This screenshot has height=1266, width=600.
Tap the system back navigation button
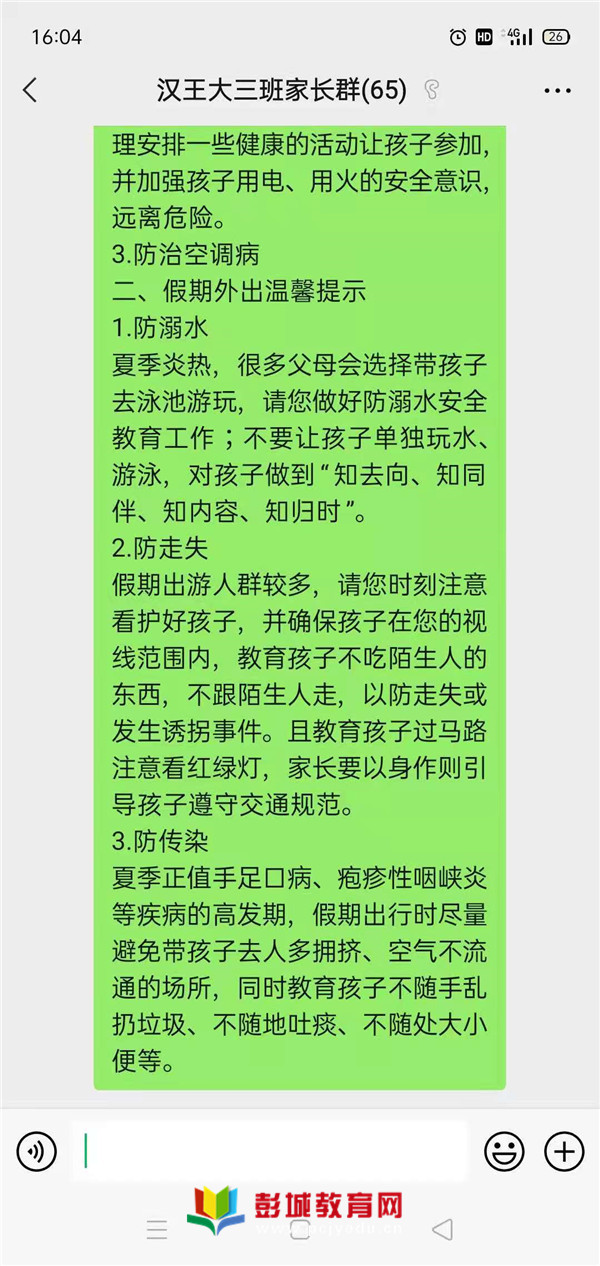442,1230
